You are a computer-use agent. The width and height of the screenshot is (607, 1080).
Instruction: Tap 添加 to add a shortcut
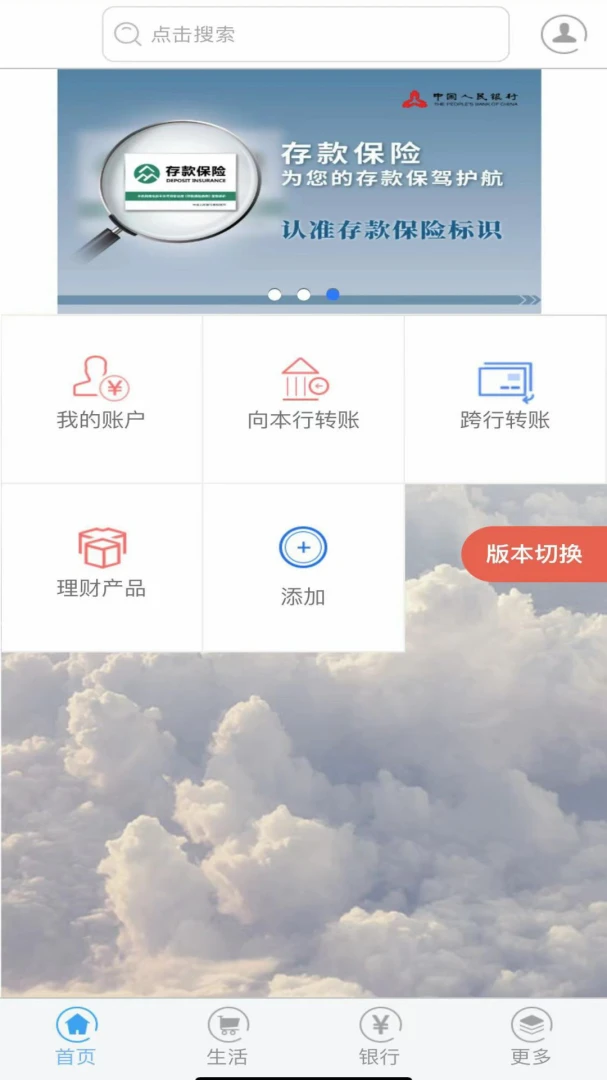click(303, 566)
